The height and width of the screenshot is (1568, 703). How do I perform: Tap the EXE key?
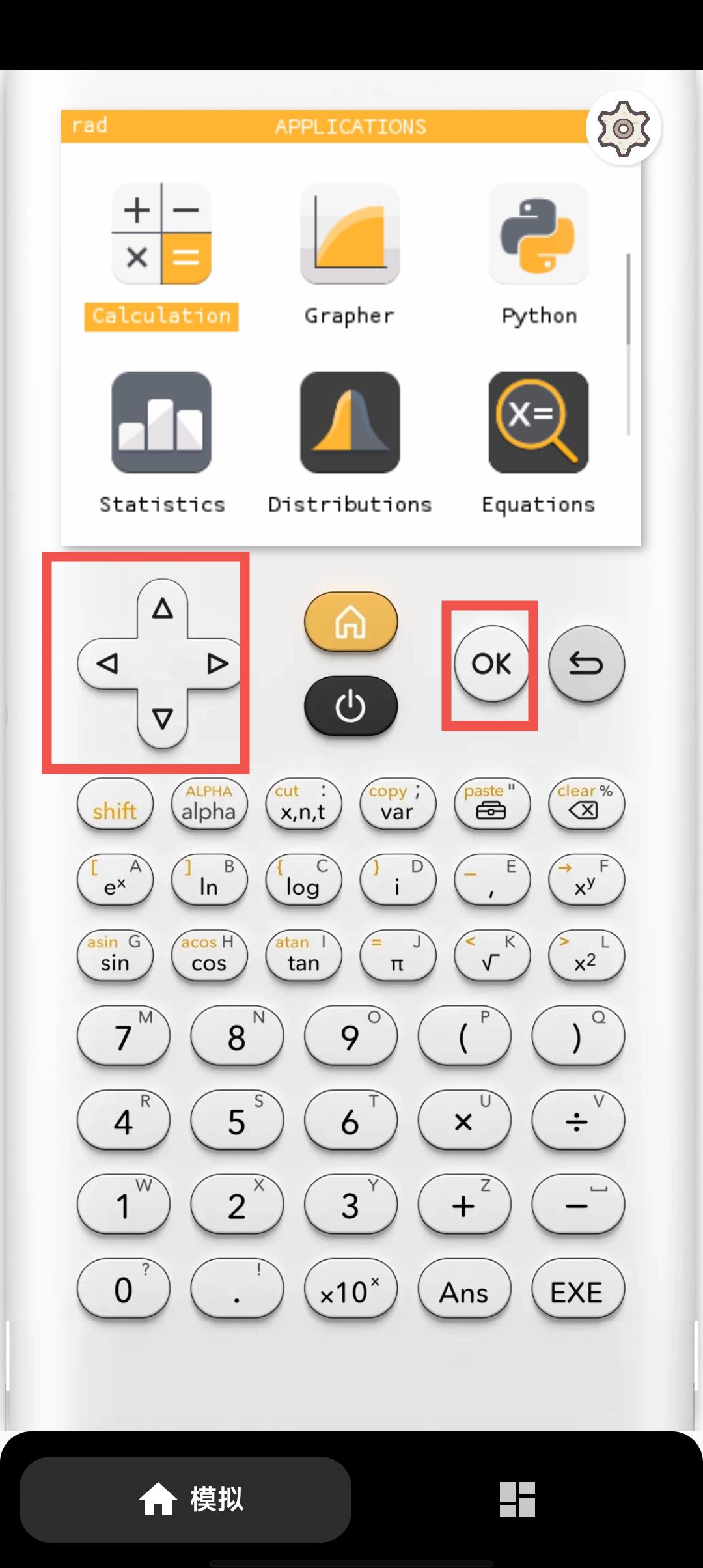[x=577, y=1291]
